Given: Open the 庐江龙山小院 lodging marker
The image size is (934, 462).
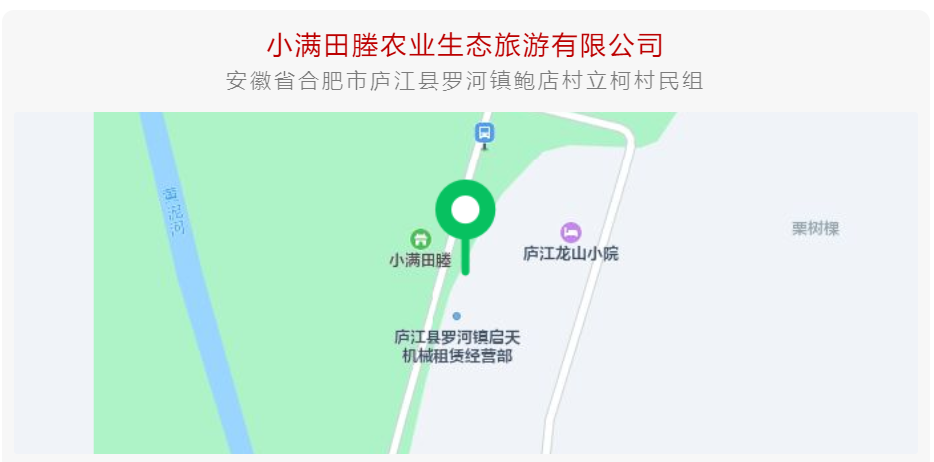Looking at the screenshot, I should [x=570, y=232].
